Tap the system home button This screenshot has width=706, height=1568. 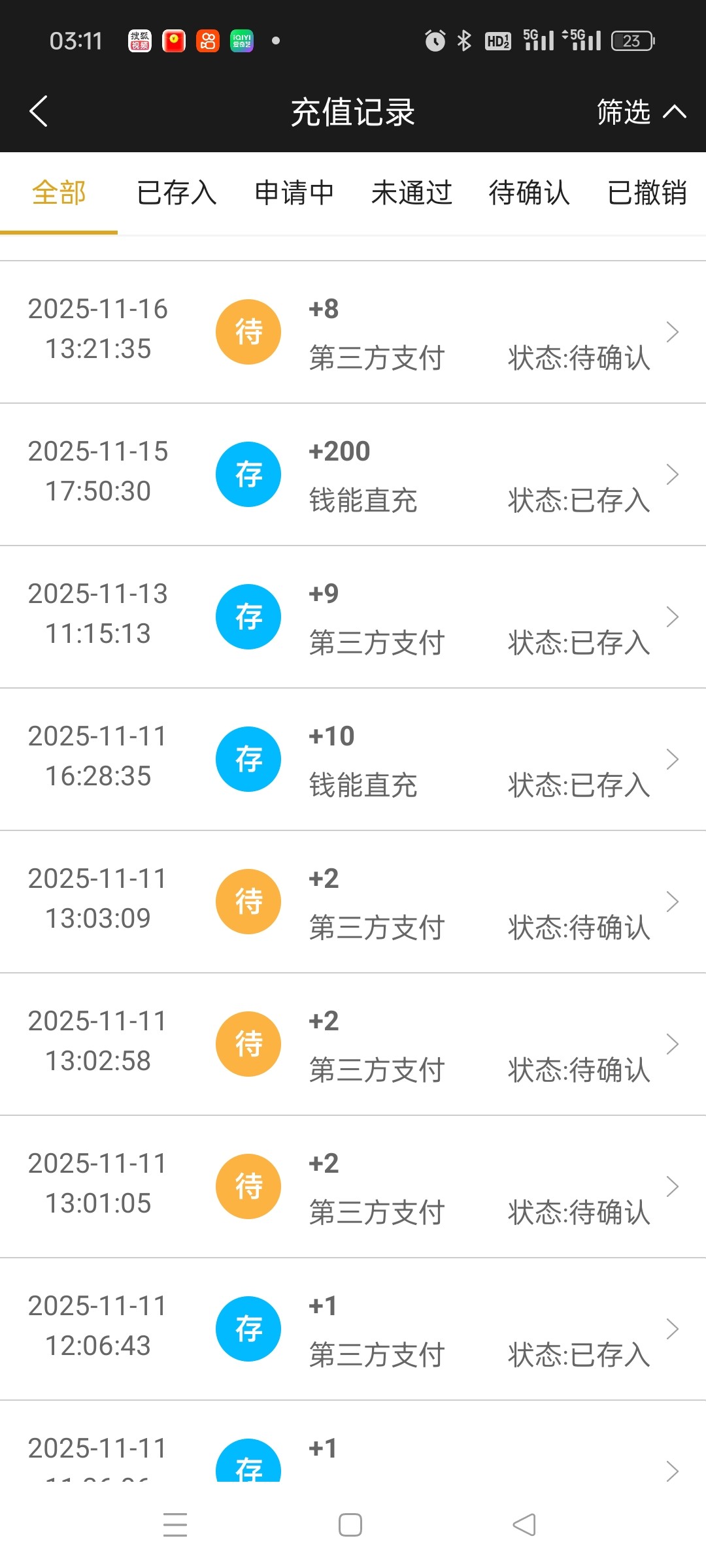(x=350, y=1525)
